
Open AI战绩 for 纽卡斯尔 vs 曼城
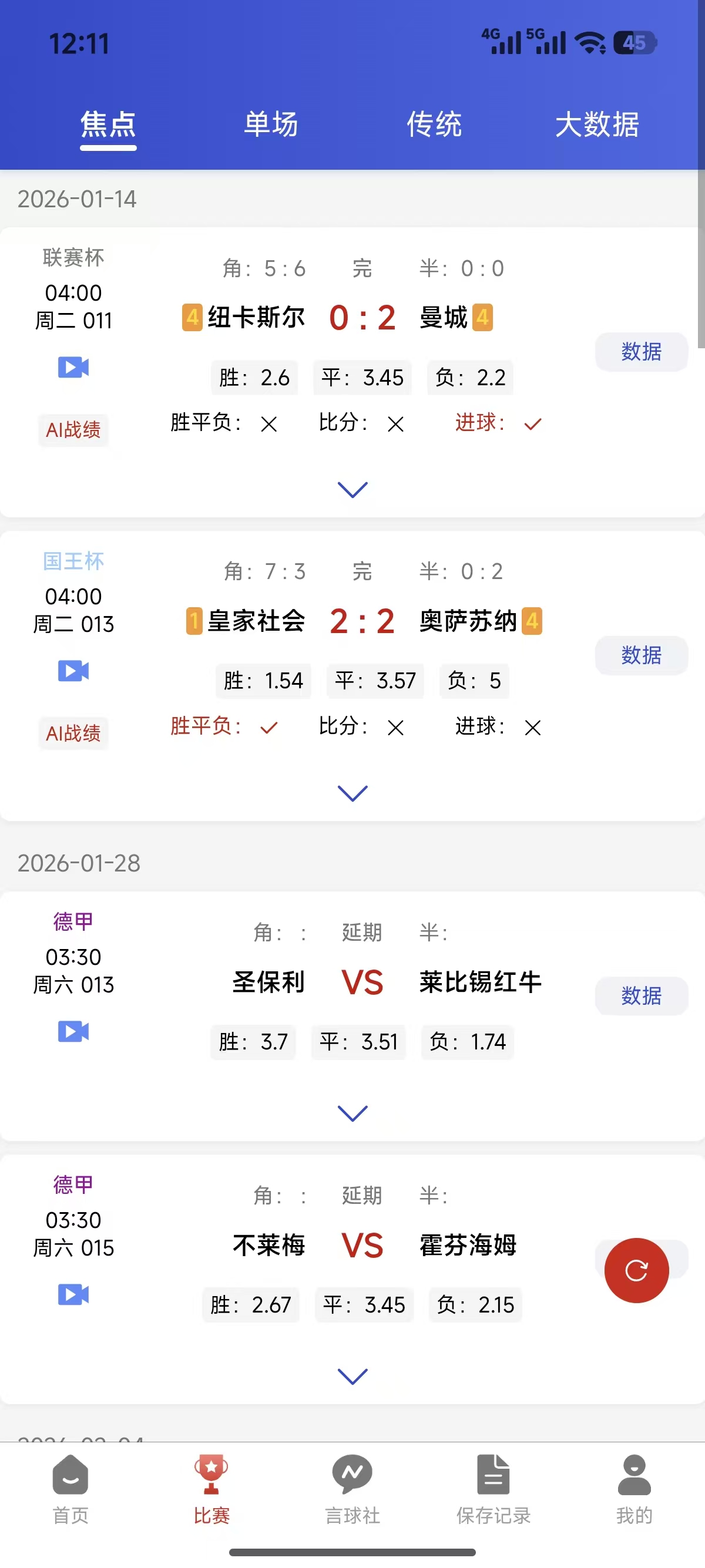(73, 430)
